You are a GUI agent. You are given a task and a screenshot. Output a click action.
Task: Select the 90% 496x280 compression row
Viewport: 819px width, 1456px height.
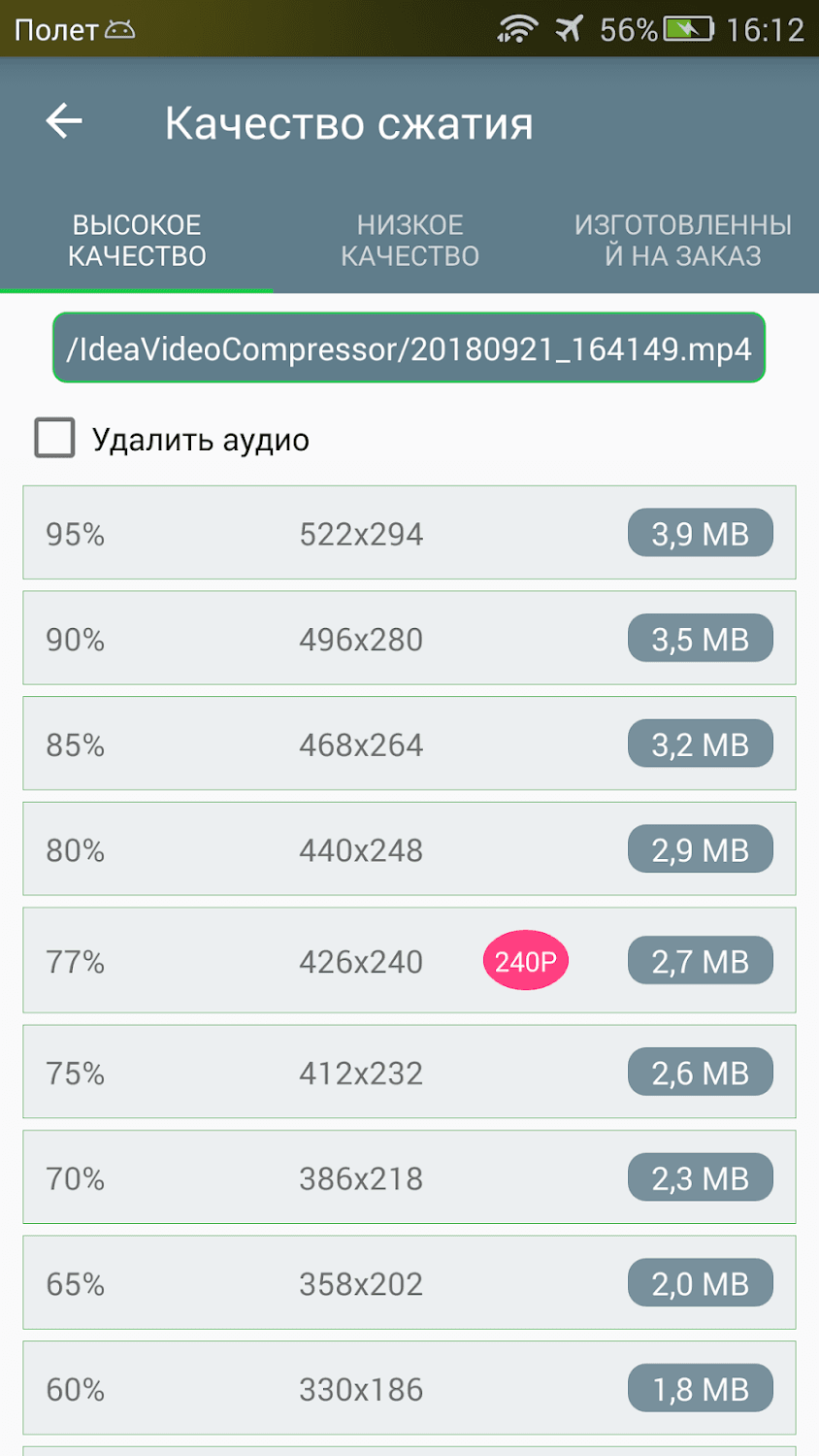click(409, 639)
